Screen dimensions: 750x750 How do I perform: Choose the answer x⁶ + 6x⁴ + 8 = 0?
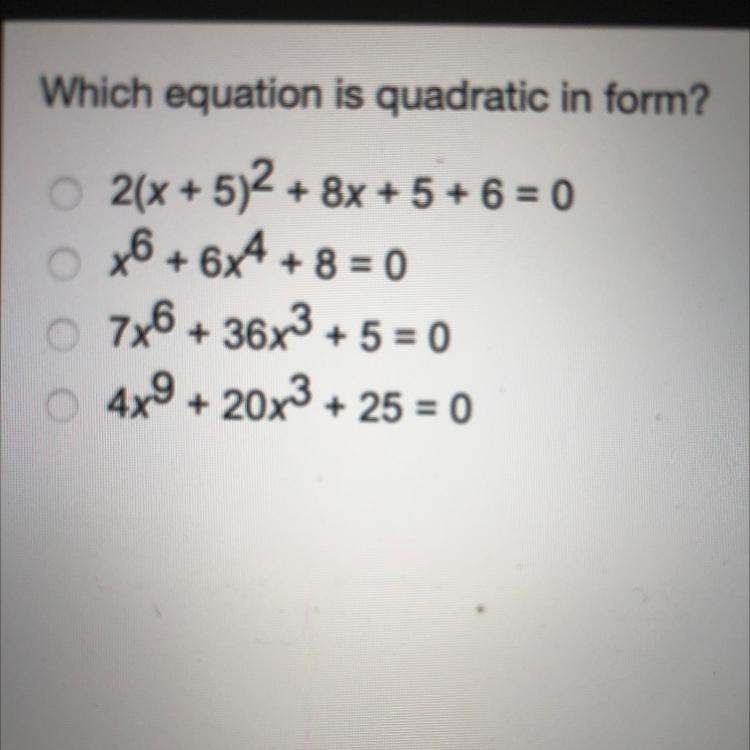[64, 267]
